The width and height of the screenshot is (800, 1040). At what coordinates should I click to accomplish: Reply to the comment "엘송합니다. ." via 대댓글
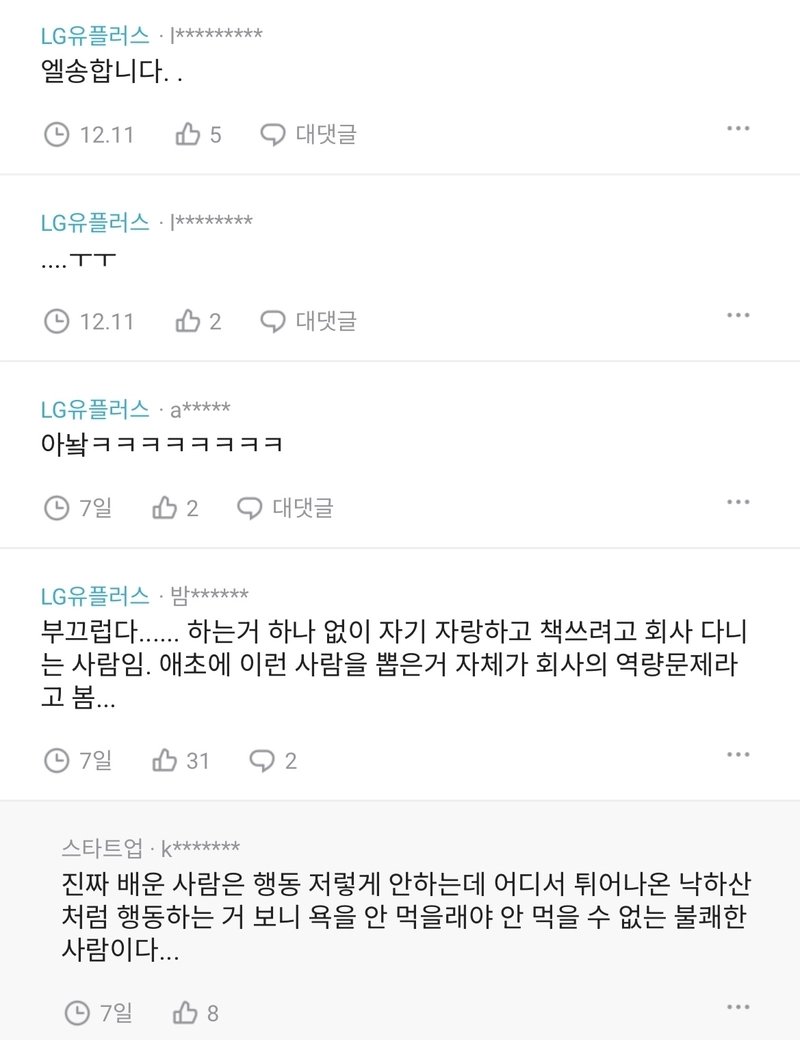point(308,134)
